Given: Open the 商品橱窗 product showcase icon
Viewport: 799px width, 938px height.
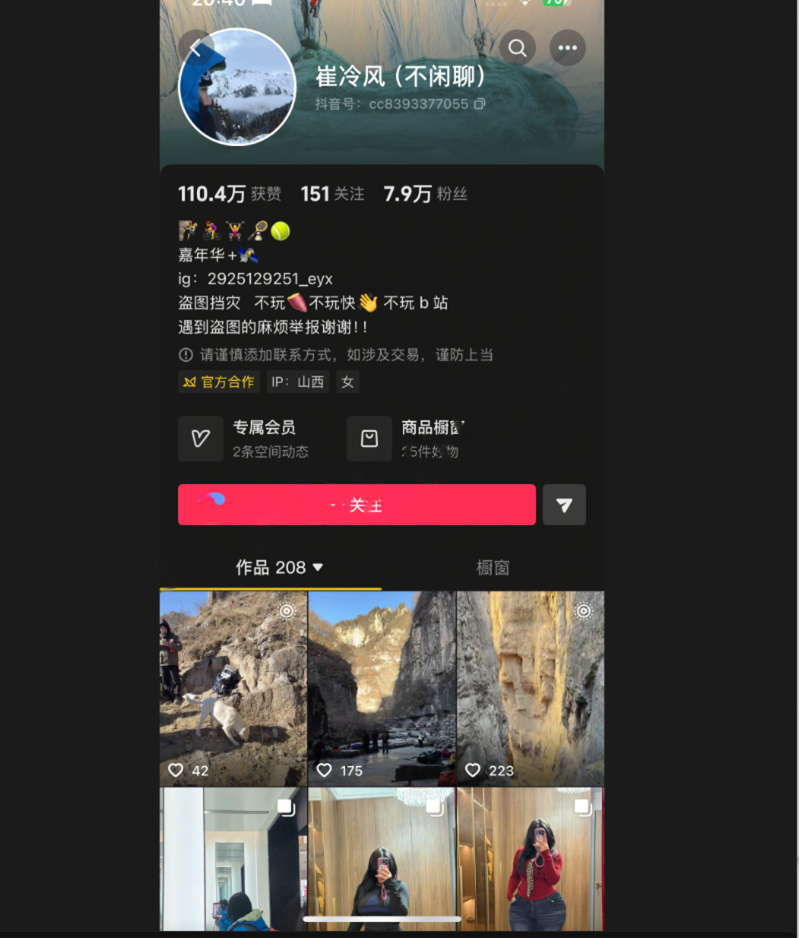Looking at the screenshot, I should click(x=369, y=437).
